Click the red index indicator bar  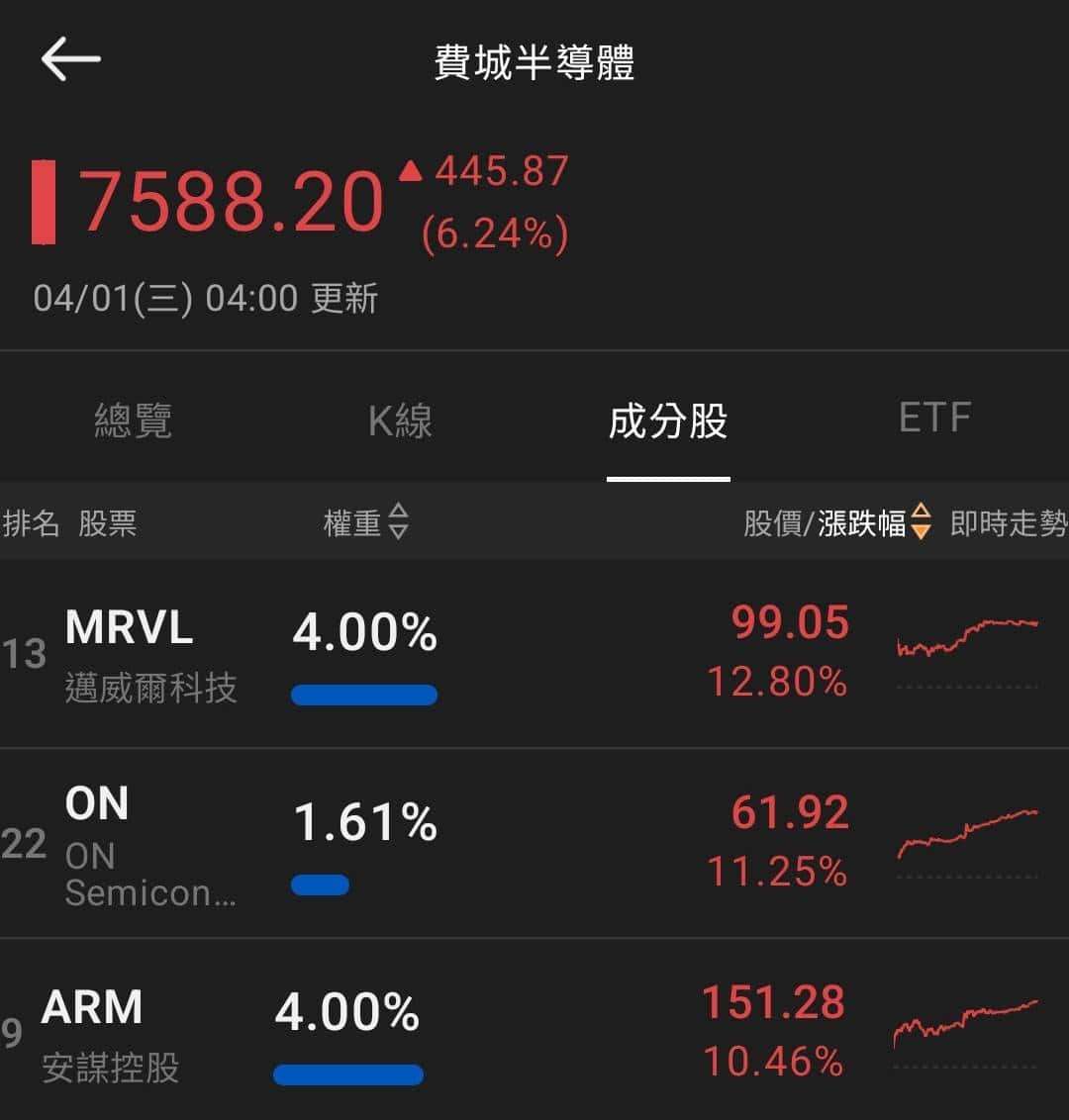tap(42, 203)
